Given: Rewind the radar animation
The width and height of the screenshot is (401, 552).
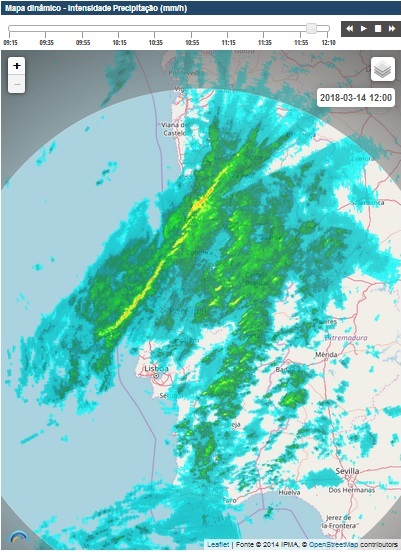Looking at the screenshot, I should pos(349,29).
